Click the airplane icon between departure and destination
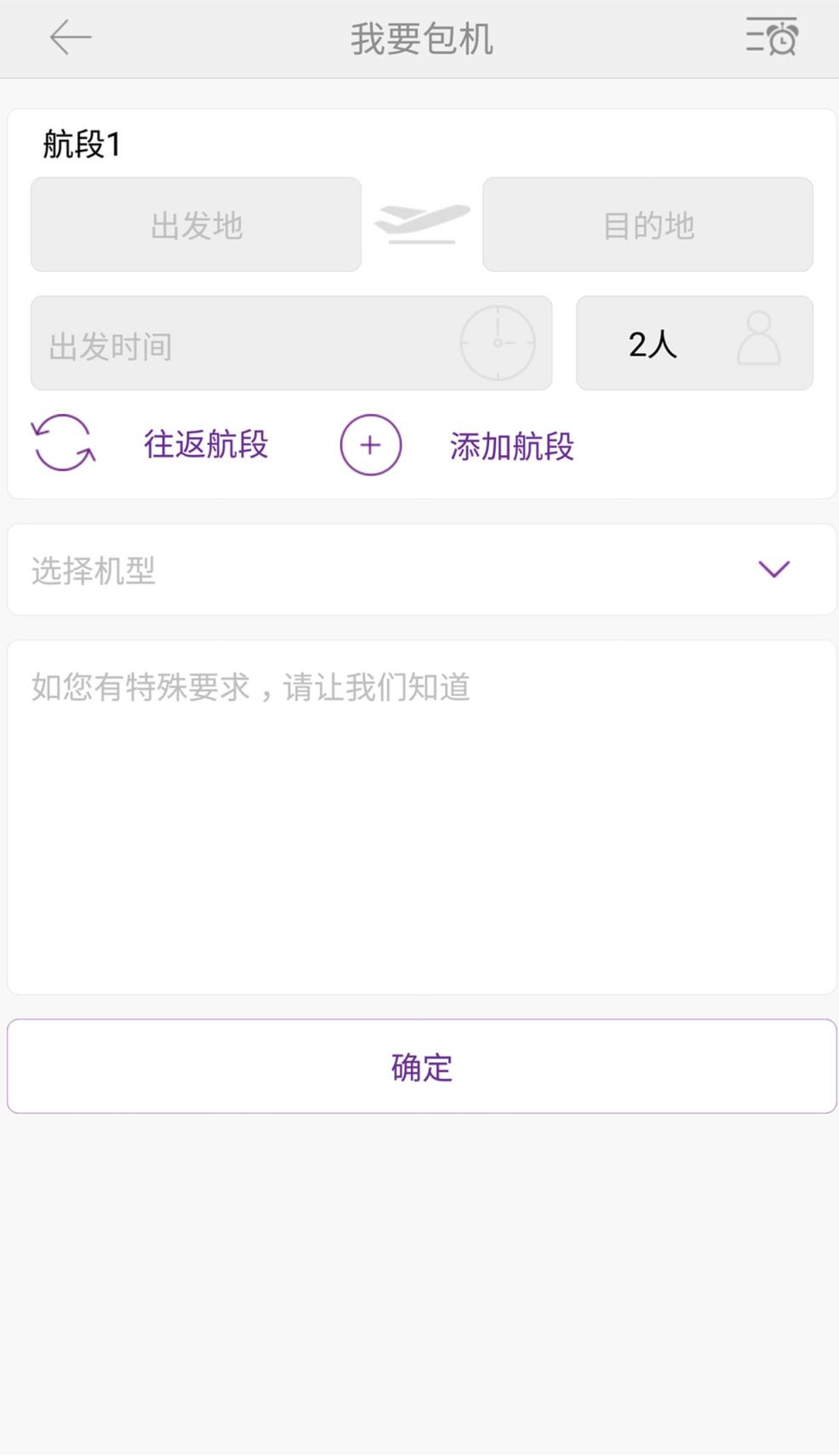This screenshot has height=1456, width=839. tap(421, 224)
